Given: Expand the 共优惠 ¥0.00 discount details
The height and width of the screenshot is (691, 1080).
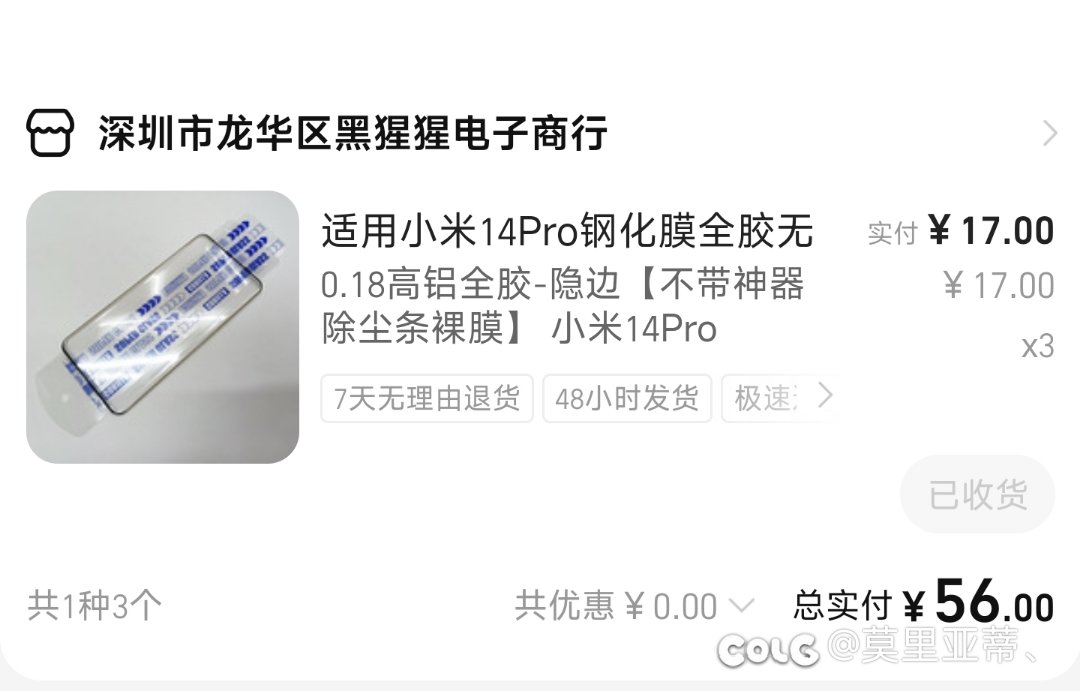Looking at the screenshot, I should coord(741,605).
